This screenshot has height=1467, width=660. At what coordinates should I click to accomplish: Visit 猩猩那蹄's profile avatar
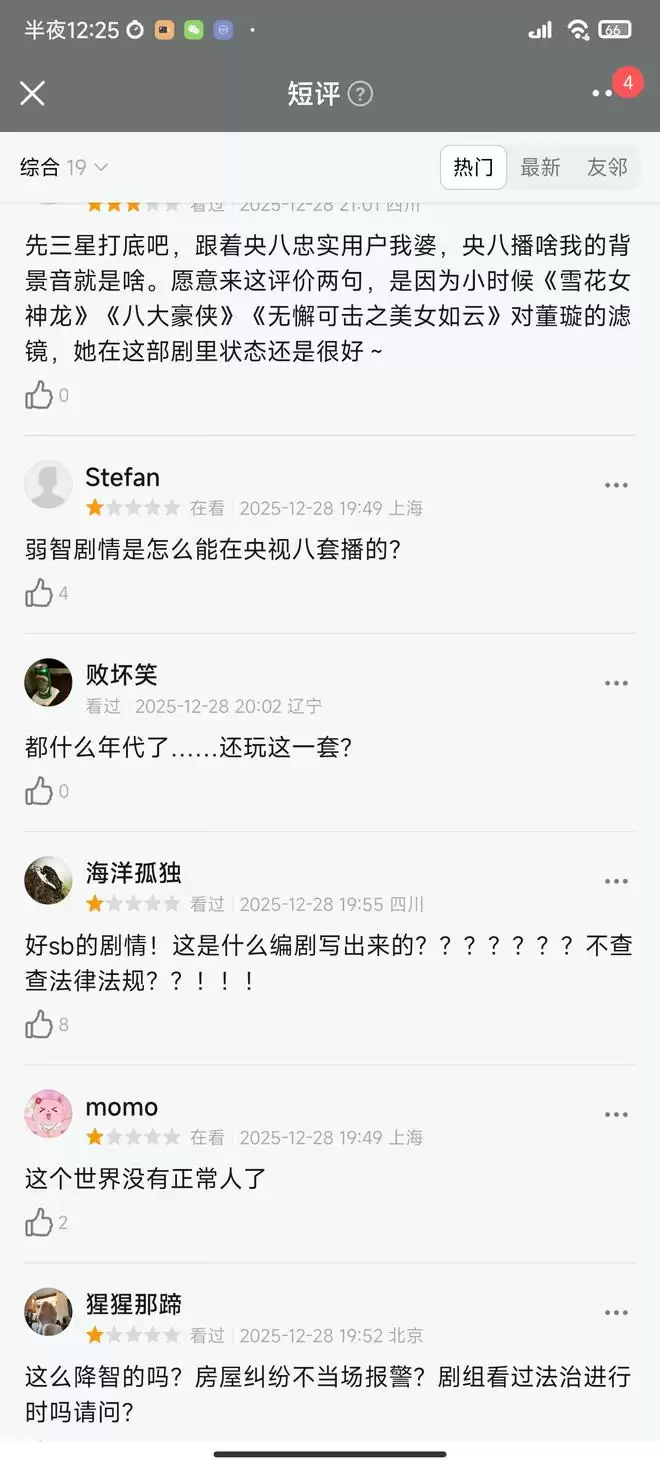coord(48,1312)
